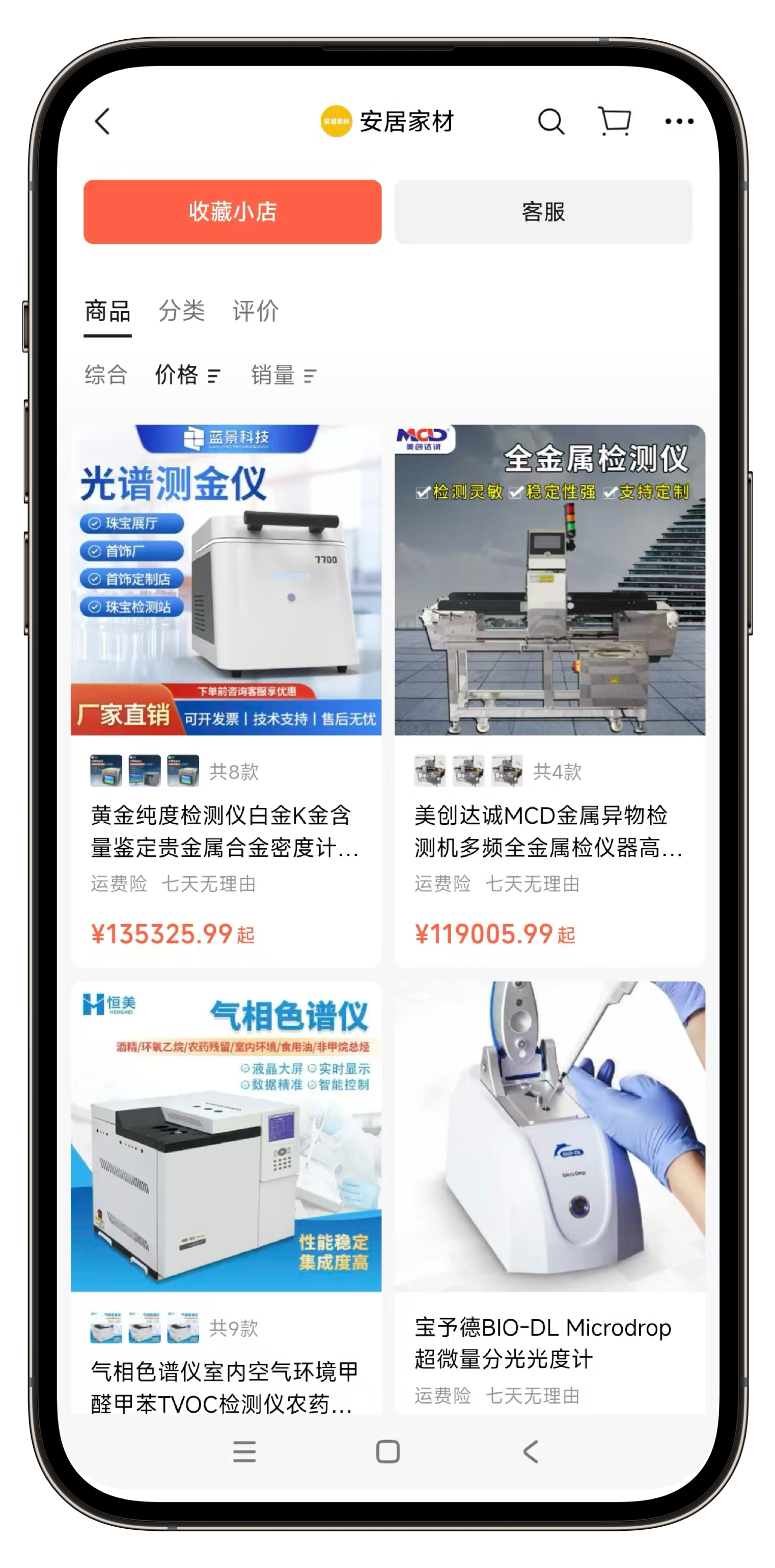This screenshot has width=775, height=1568.
Task: Switch to the 评价 tab
Action: coord(256,311)
